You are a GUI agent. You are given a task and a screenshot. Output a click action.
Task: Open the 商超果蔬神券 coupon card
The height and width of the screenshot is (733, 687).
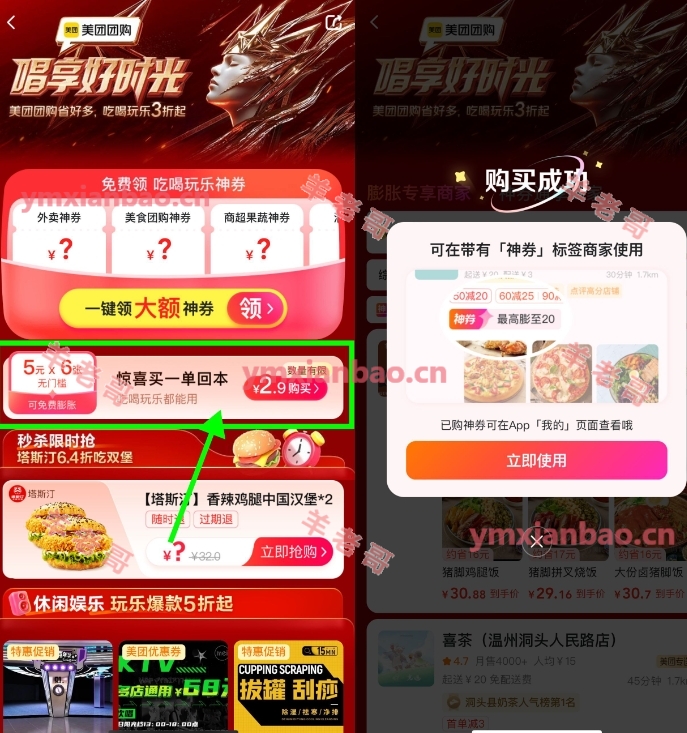[257, 241]
